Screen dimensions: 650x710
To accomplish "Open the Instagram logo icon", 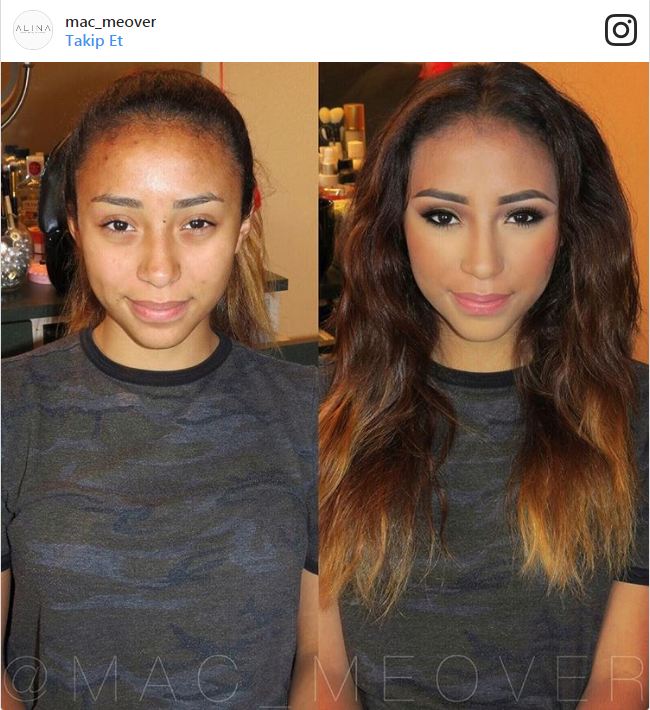I will pyautogui.click(x=620, y=30).
